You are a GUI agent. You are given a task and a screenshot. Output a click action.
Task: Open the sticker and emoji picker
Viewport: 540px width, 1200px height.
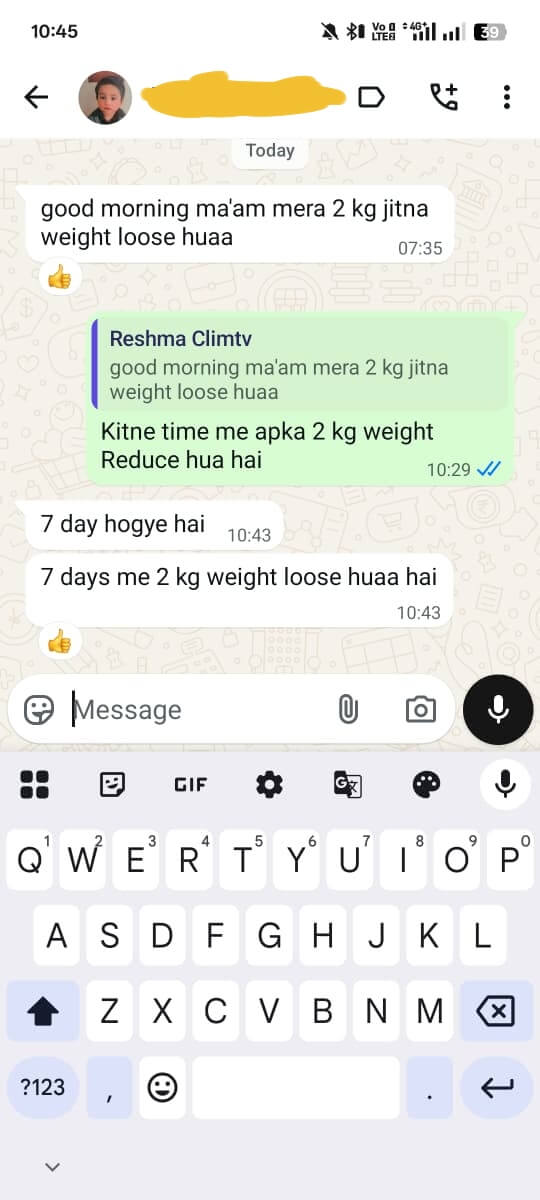[x=39, y=710]
